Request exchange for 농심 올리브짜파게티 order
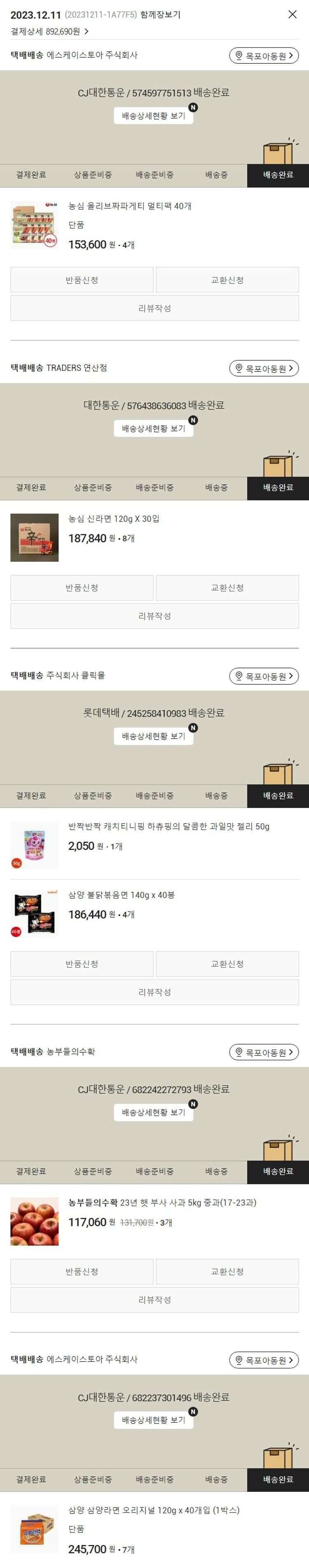Image resolution: width=309 pixels, height=1568 pixels. coord(227,280)
